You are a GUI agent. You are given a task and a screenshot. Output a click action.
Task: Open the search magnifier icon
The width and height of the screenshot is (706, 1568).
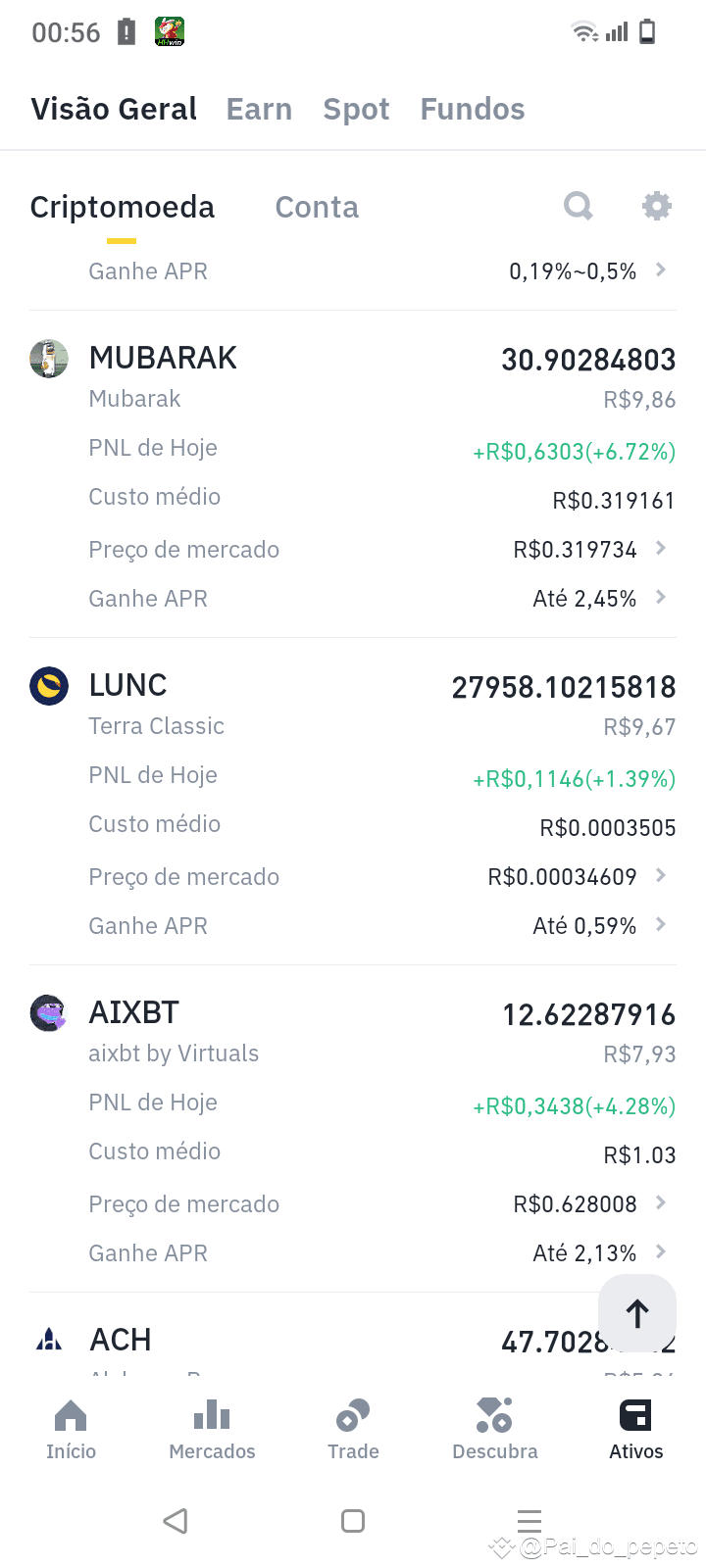tap(579, 206)
